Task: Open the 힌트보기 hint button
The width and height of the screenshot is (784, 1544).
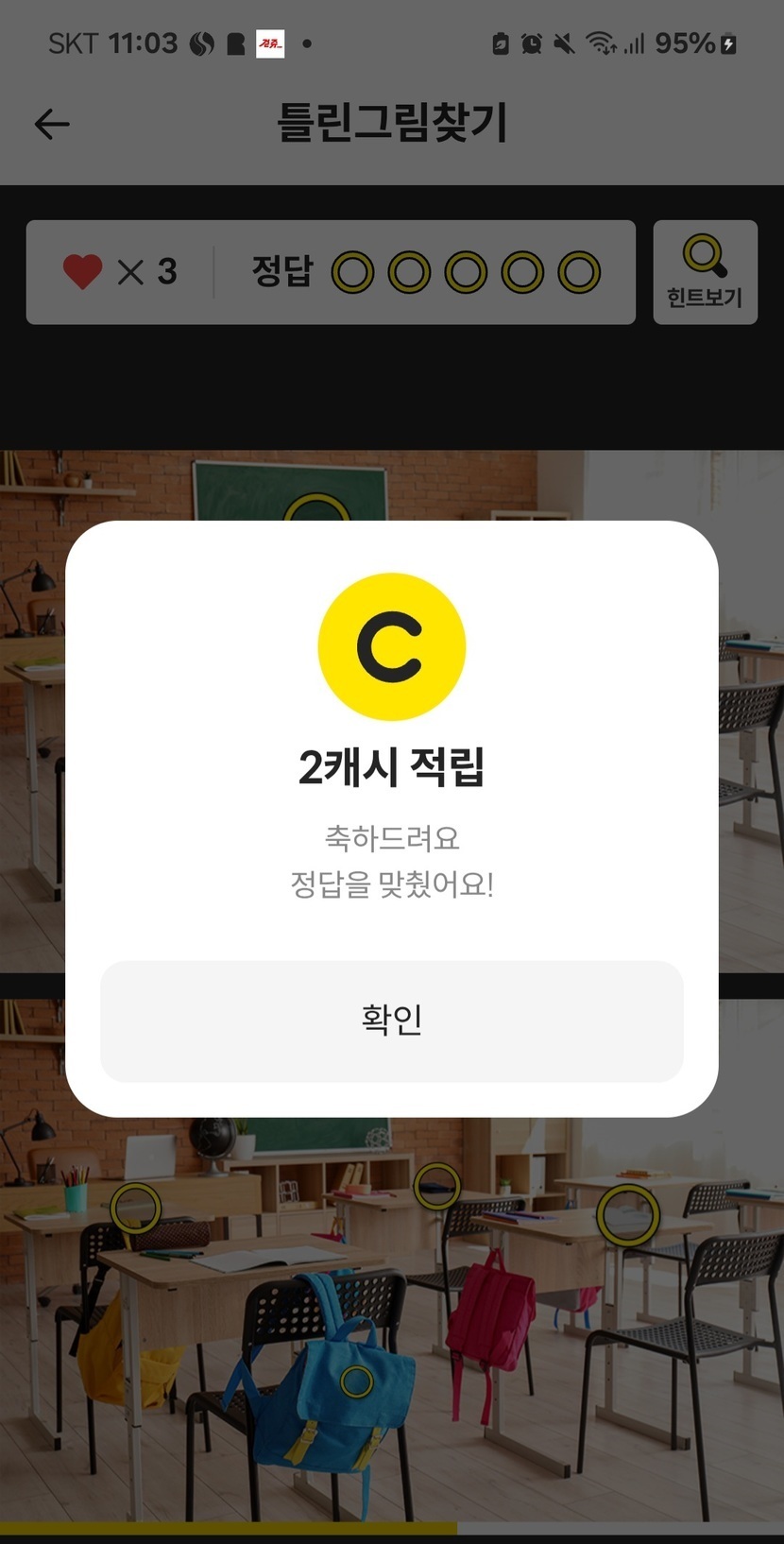Action: coord(705,272)
